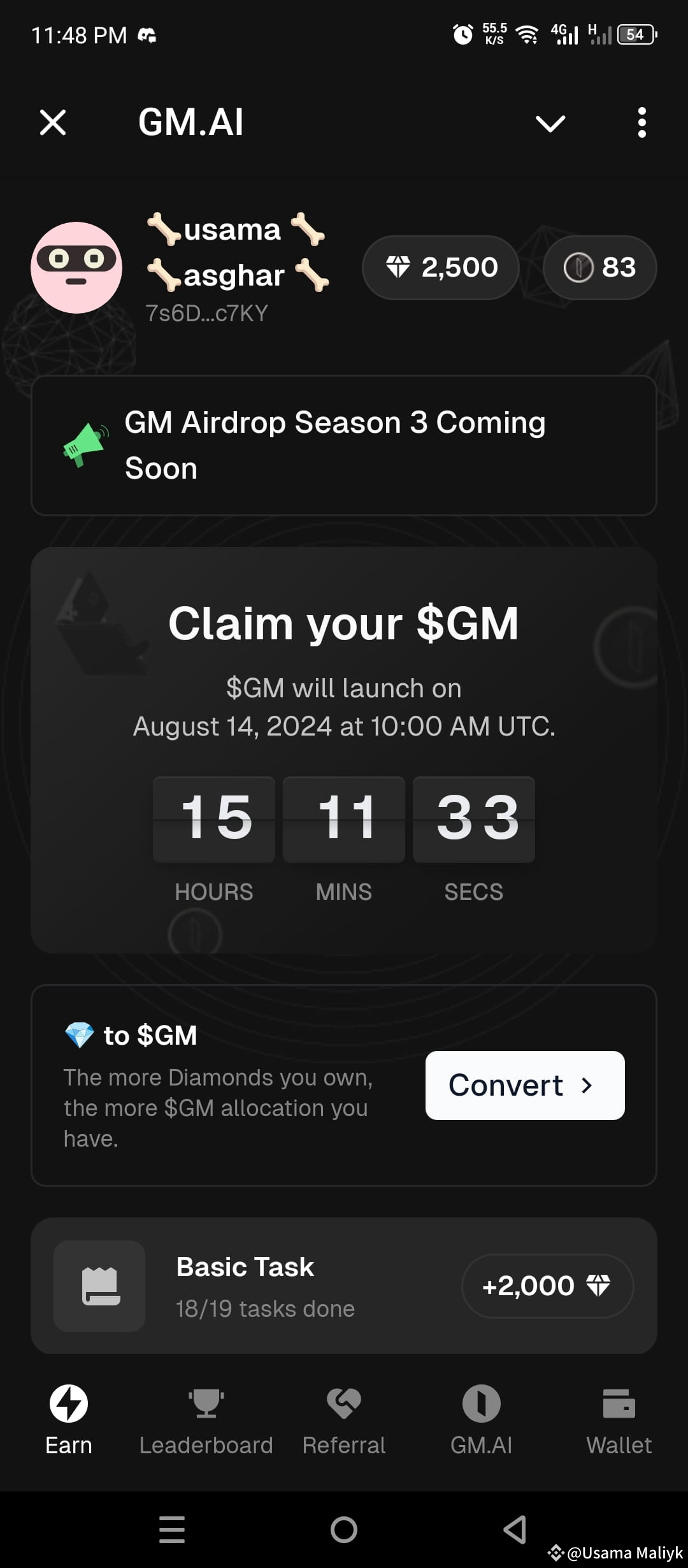This screenshot has height=1568, width=688.
Task: Click the diamond balance showing 2,500
Action: pos(440,267)
